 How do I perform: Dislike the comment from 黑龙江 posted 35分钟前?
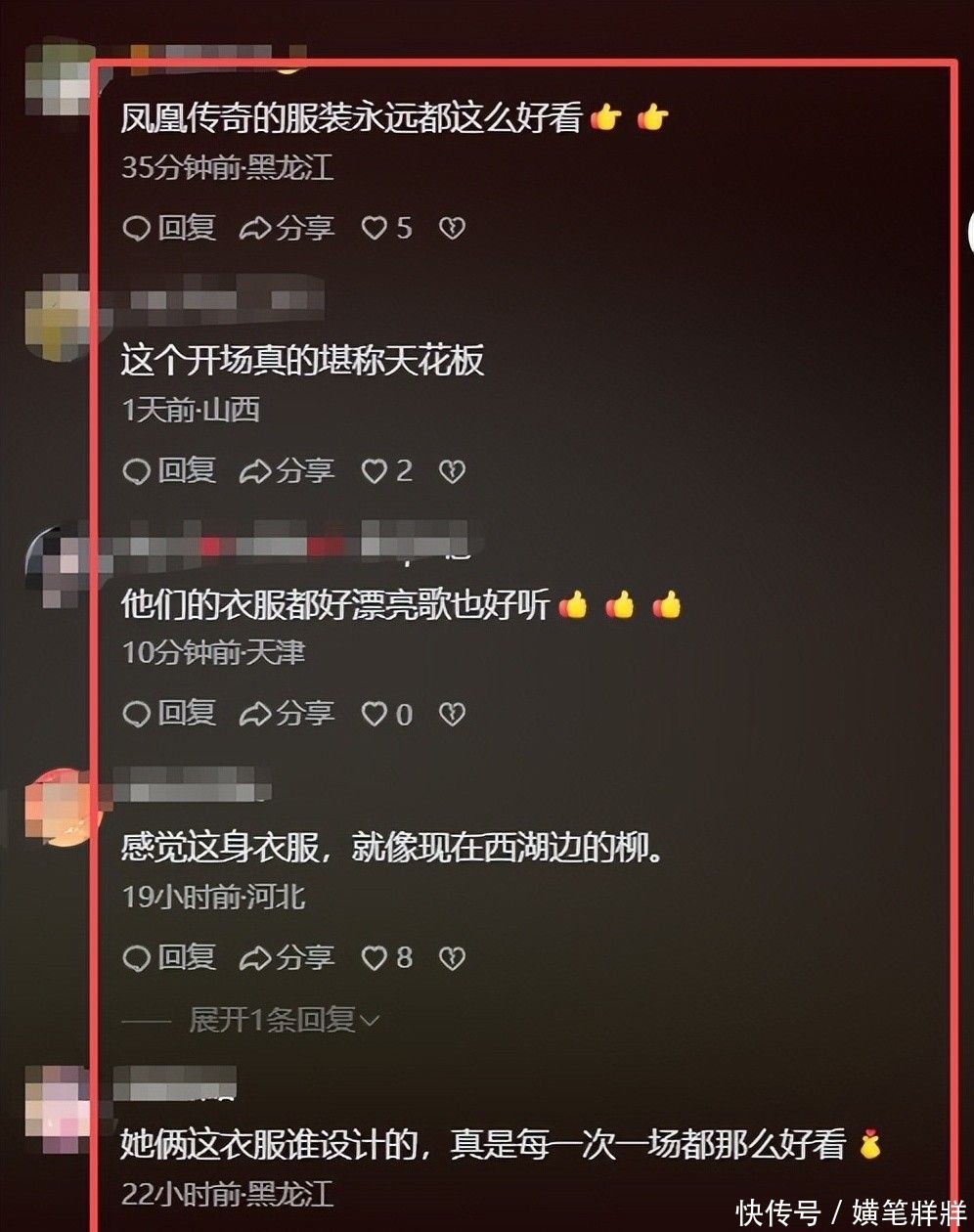452,228
